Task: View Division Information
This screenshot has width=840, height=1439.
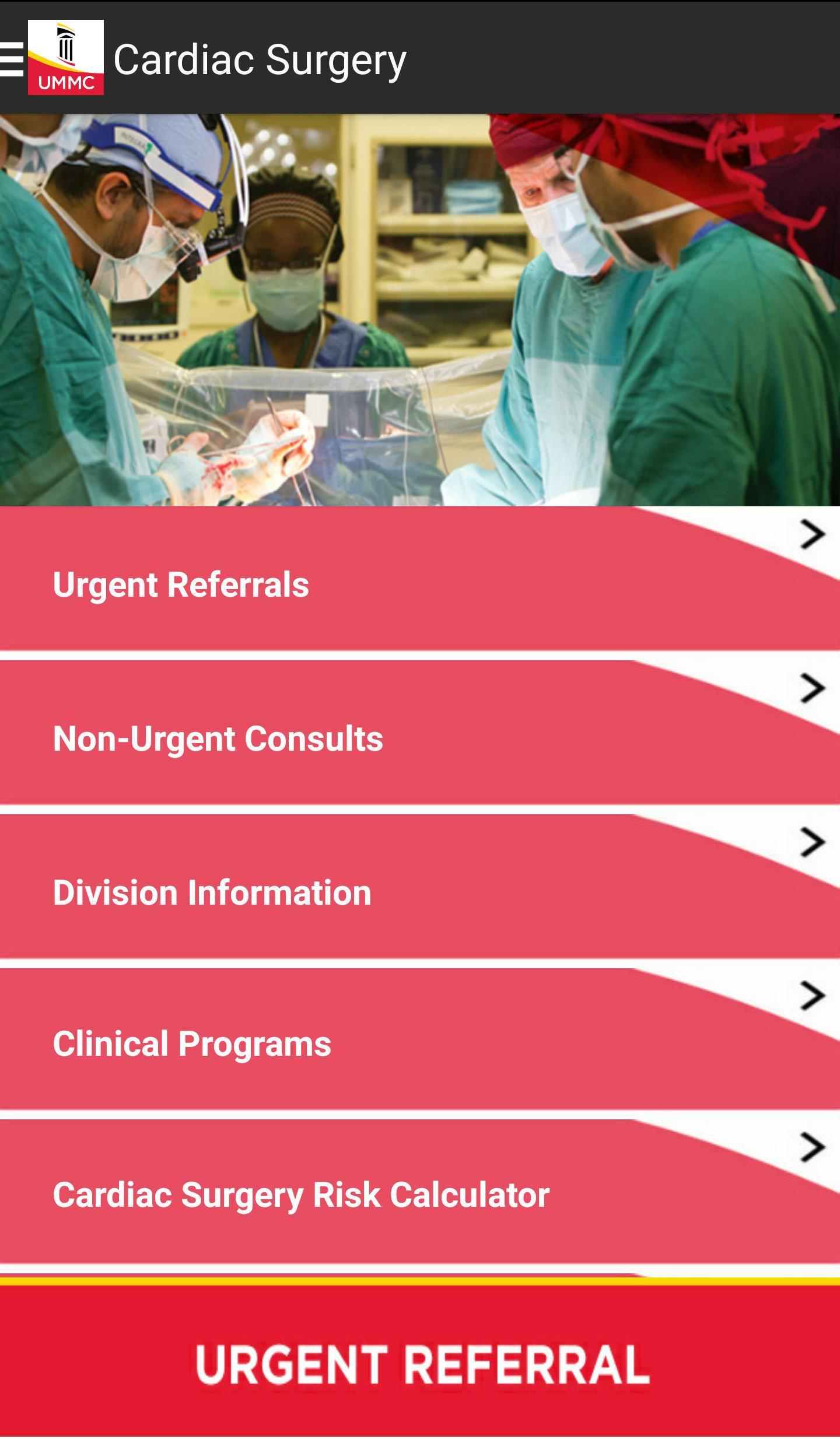Action: coord(408,891)
